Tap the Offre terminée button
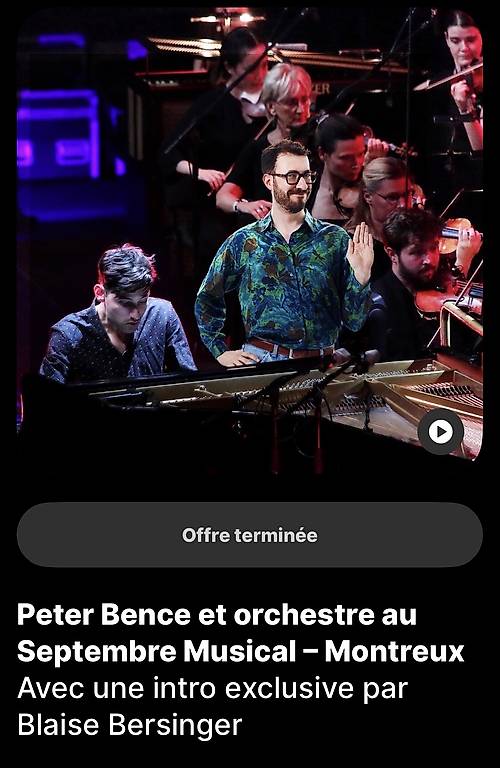This screenshot has width=500, height=768. point(250,535)
